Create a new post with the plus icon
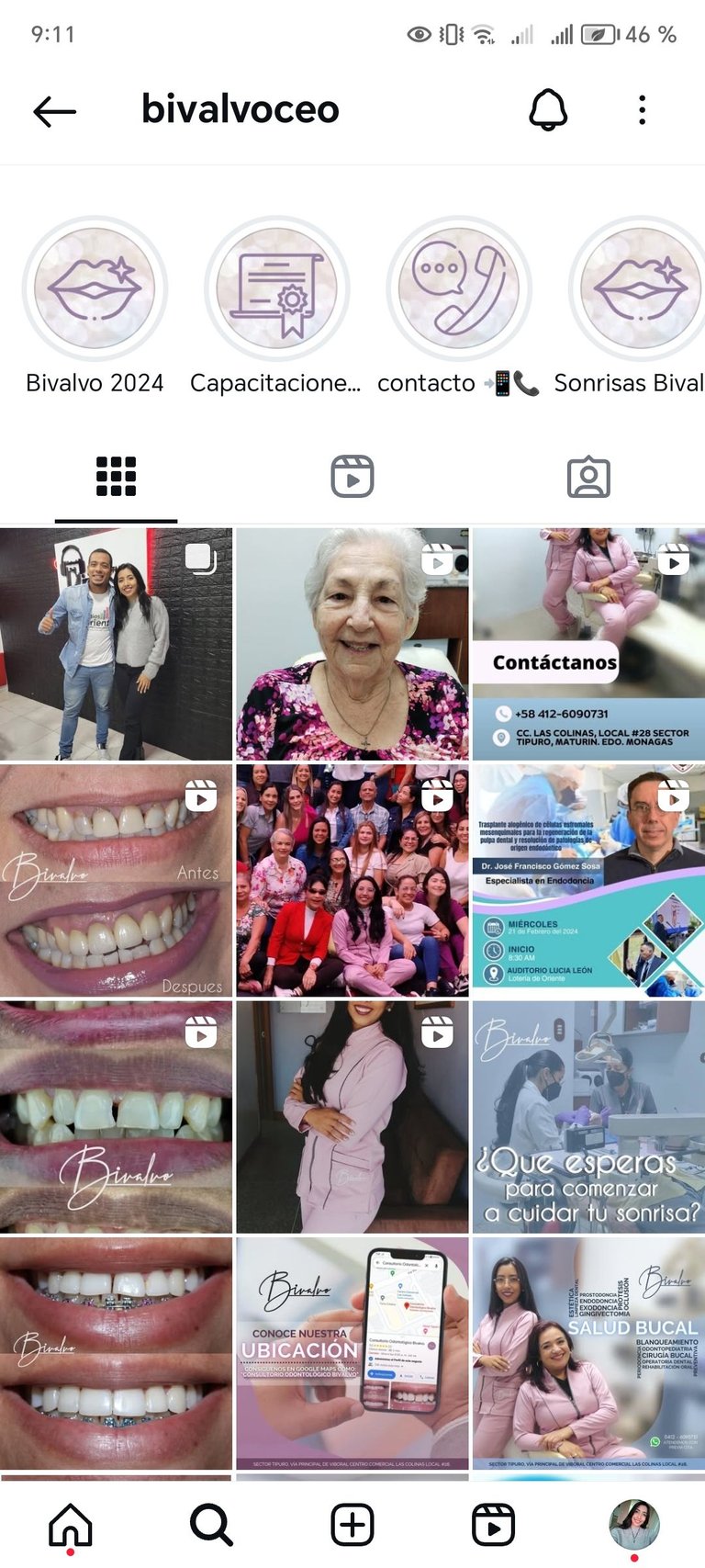The image size is (705, 1568). pos(352,1525)
